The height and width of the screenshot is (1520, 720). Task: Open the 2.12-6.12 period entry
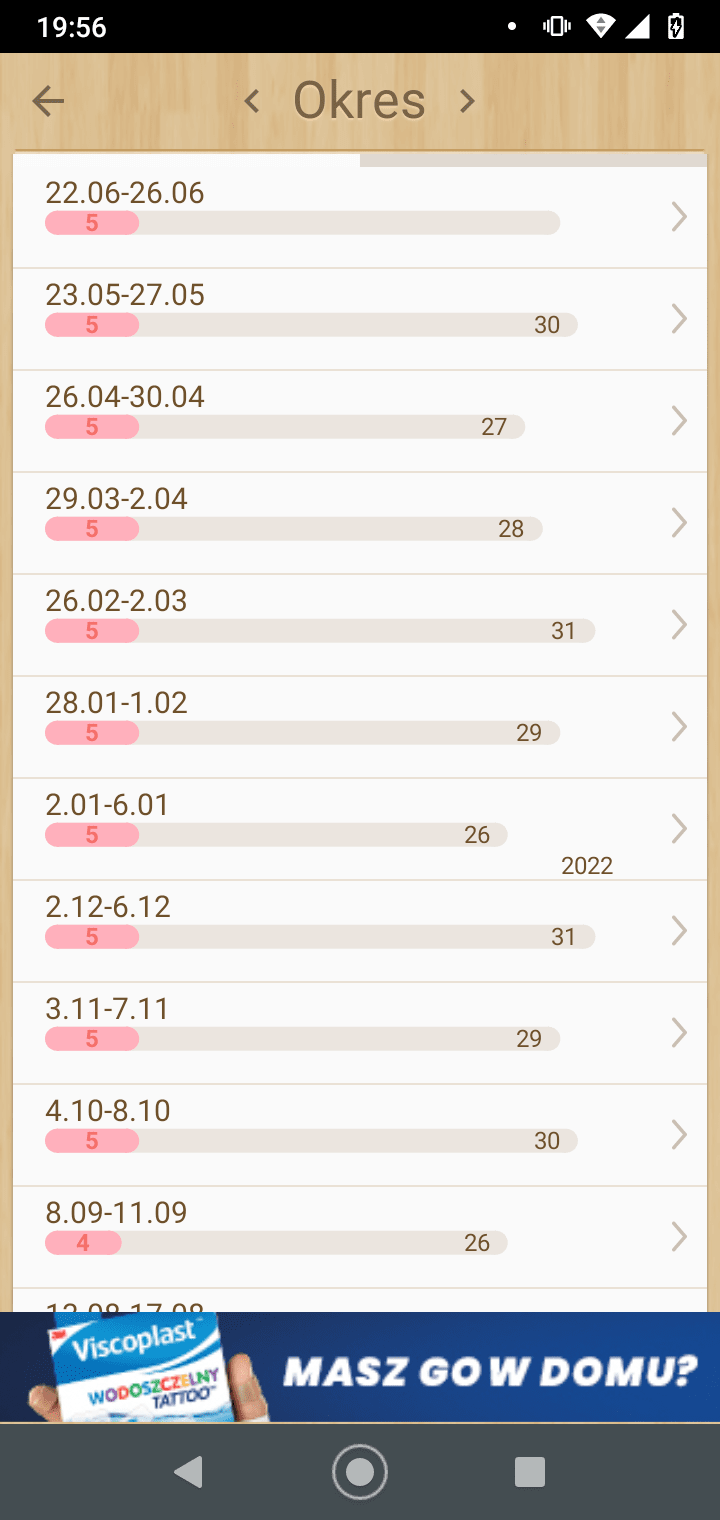(360, 931)
